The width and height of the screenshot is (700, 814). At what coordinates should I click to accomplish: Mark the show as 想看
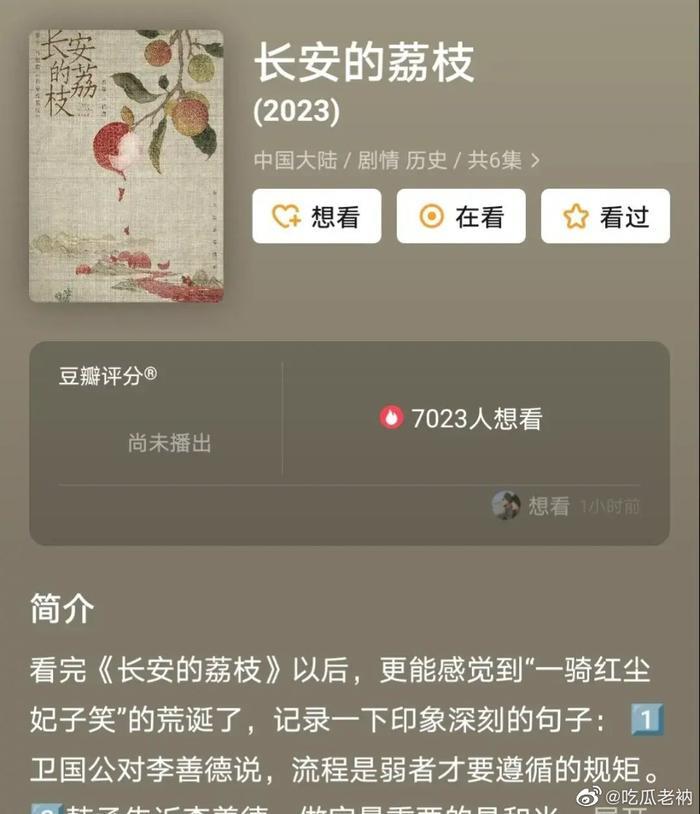316,216
